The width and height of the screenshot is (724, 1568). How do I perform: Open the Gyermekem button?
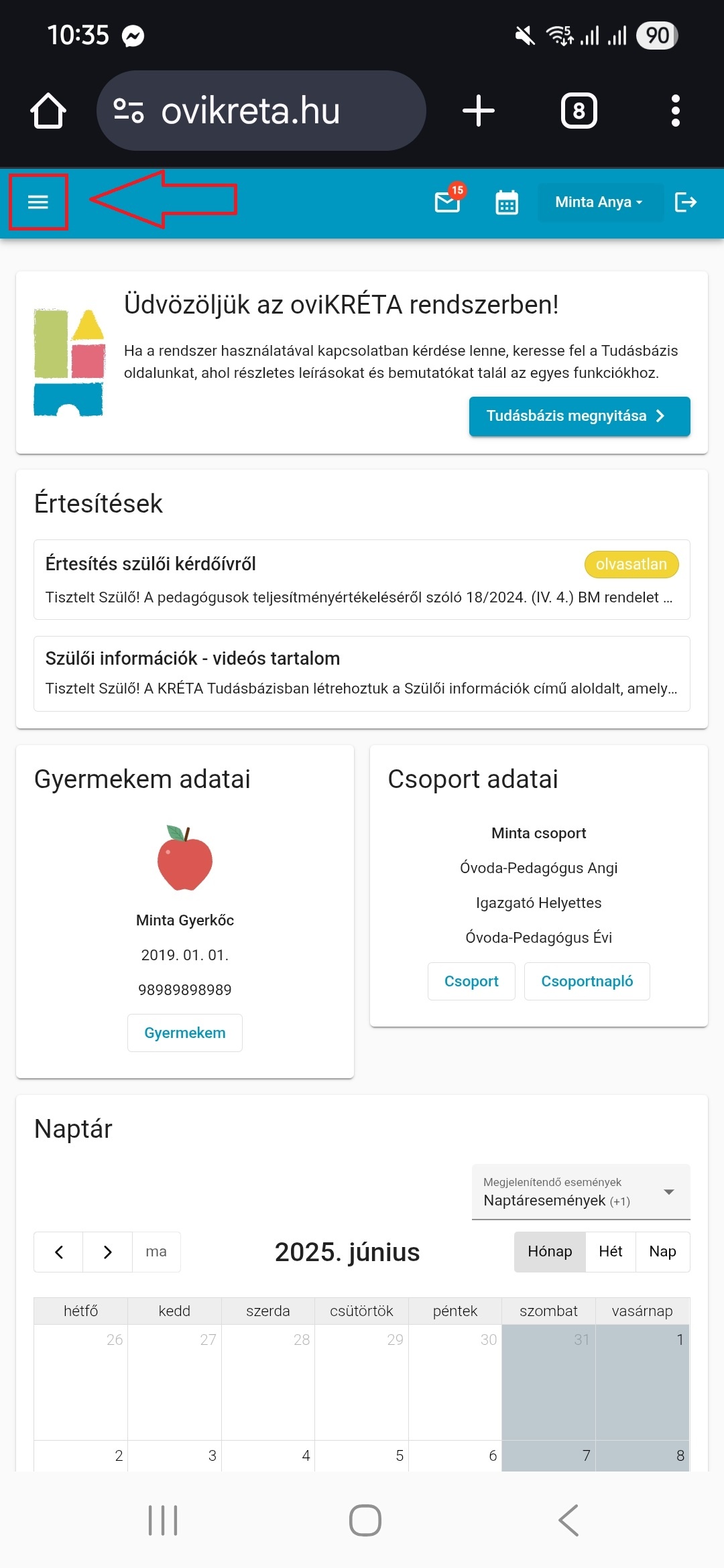tap(185, 1033)
